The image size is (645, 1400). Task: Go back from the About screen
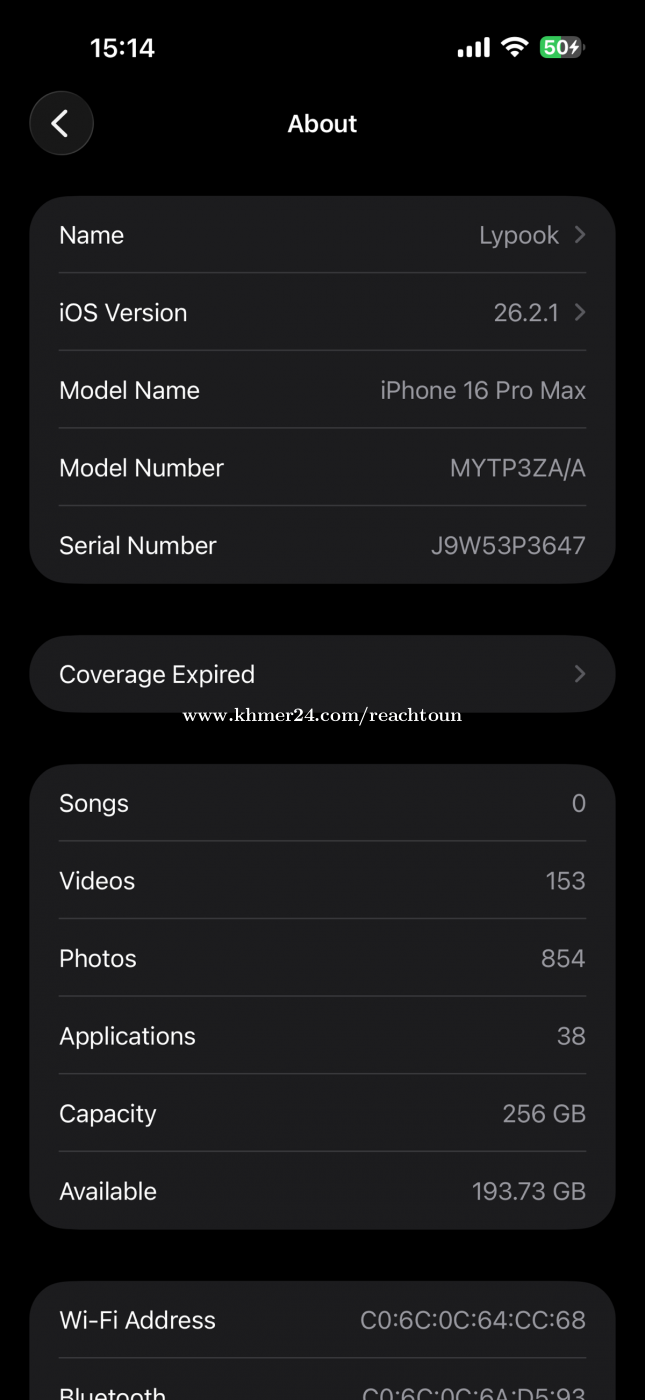61,124
